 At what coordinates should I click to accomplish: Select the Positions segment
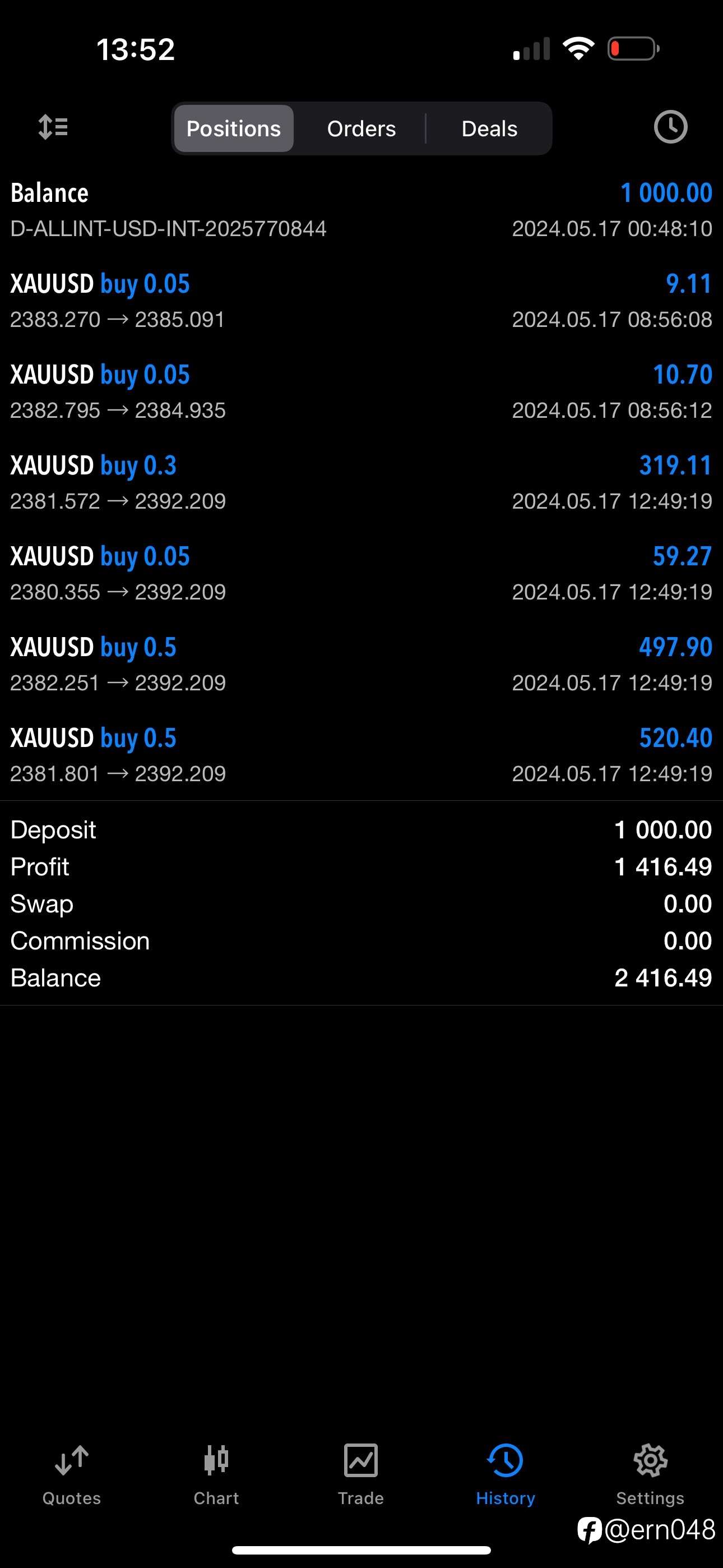click(234, 128)
